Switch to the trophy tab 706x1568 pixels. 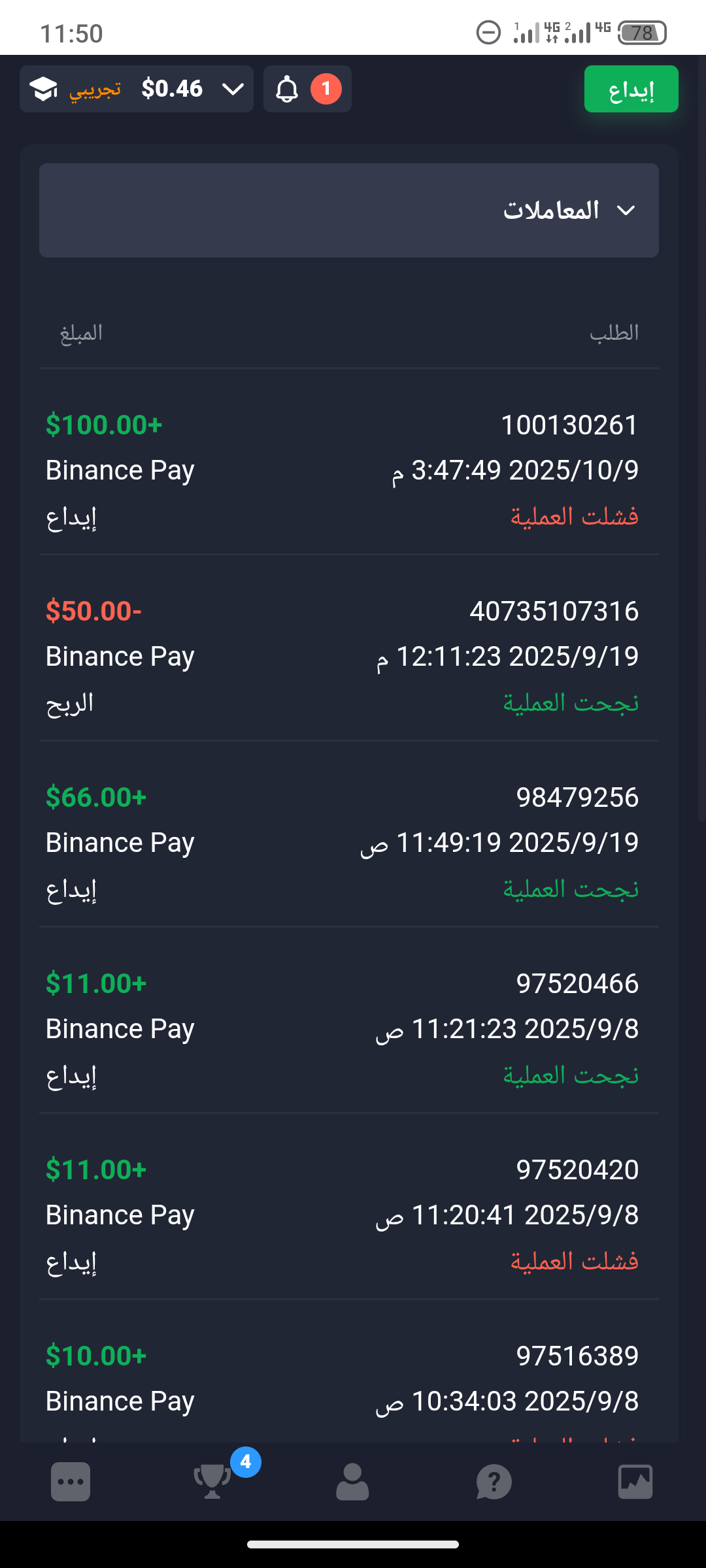[212, 1481]
